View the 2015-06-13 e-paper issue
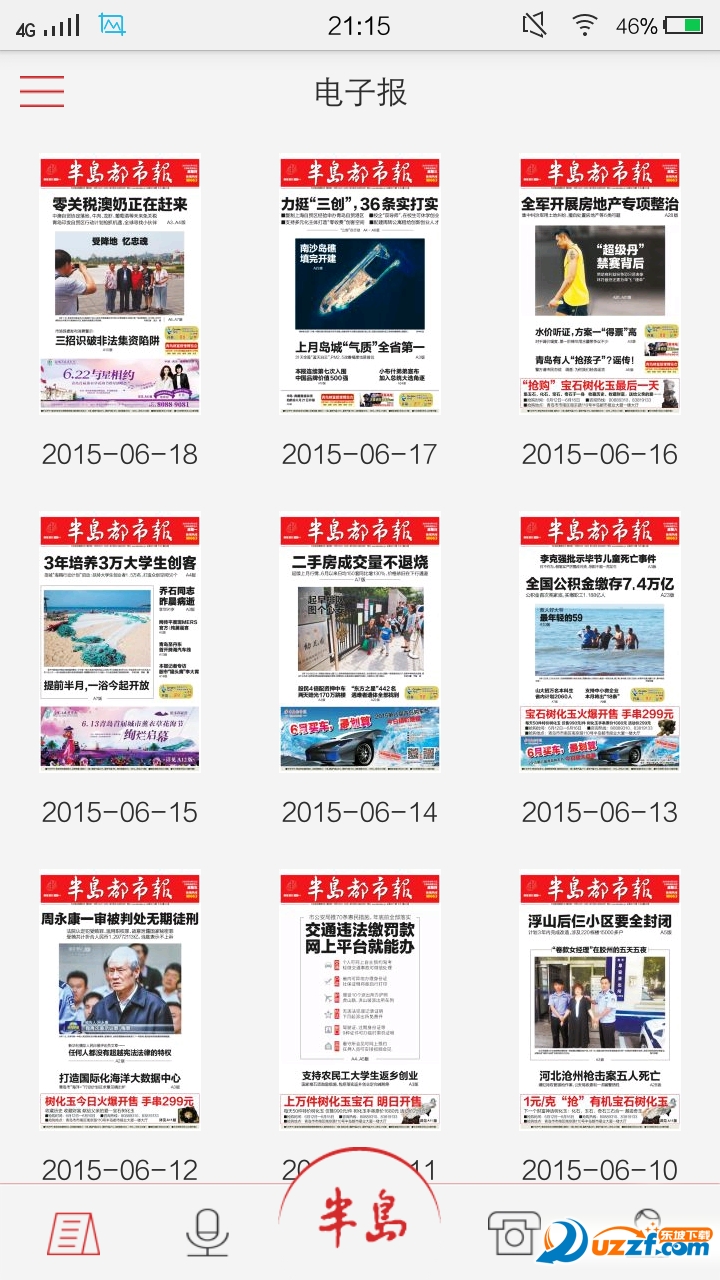Viewport: 720px width, 1280px height. coord(600,644)
